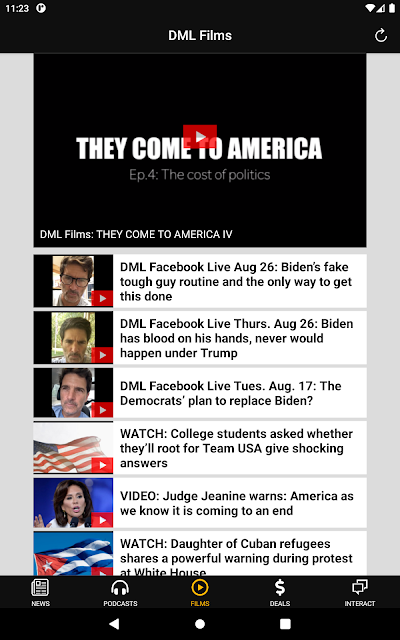Open Biden has blood on his hands video
This screenshot has height=640, width=400.
click(200, 338)
